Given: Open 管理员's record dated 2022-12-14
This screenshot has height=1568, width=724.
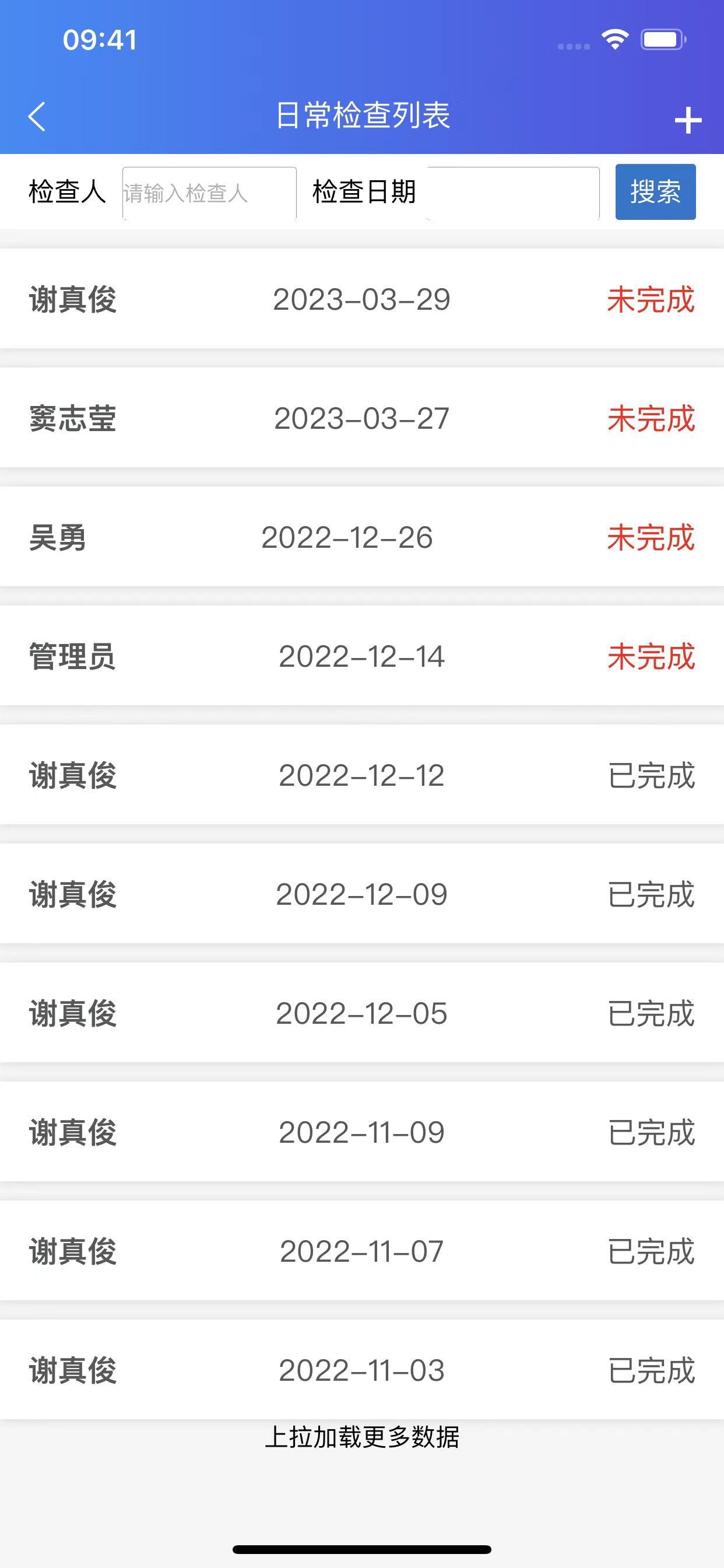Looking at the screenshot, I should point(362,656).
